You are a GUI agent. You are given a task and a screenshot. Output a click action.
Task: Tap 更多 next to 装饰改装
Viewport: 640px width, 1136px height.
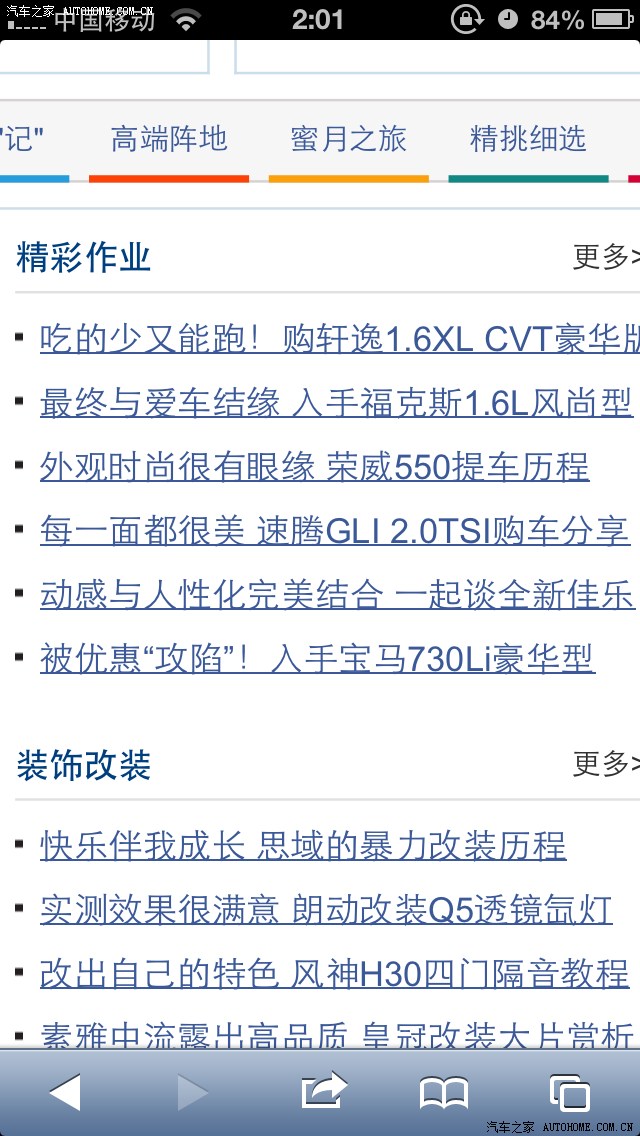[x=605, y=764]
